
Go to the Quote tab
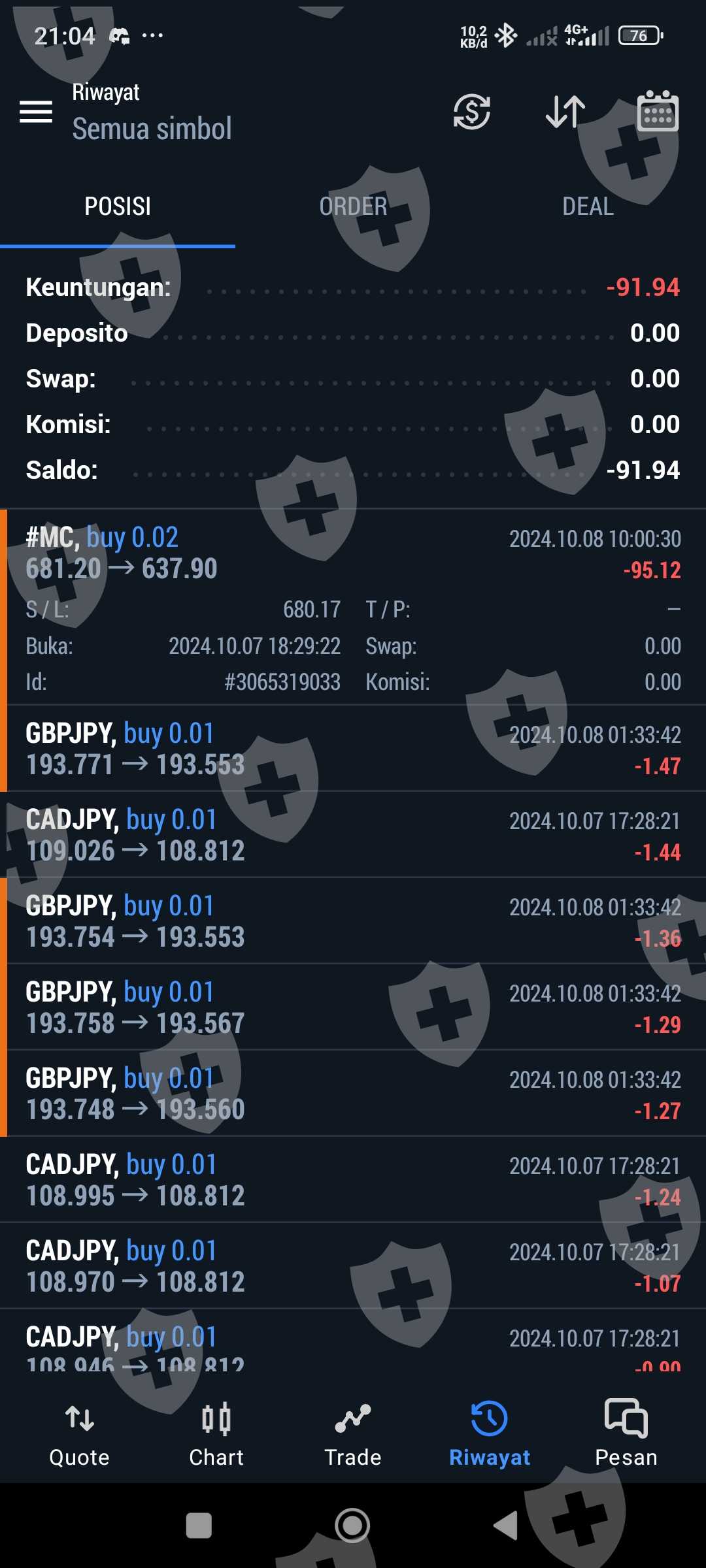(79, 1434)
